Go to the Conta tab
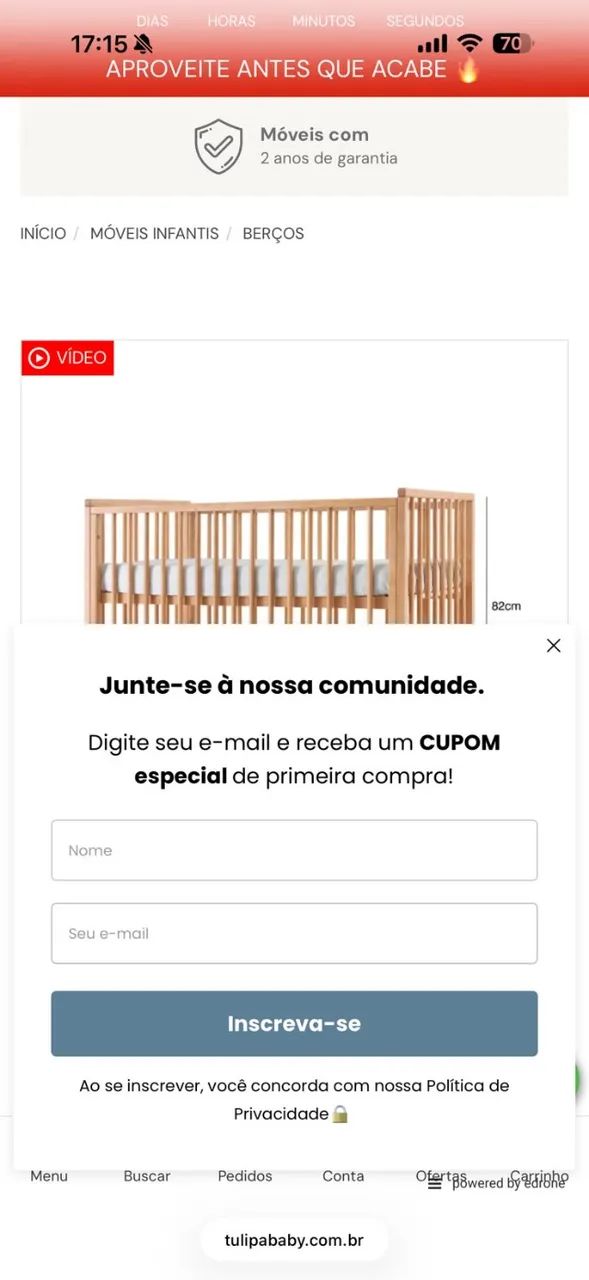This screenshot has height=1280, width=589. coord(343,1176)
